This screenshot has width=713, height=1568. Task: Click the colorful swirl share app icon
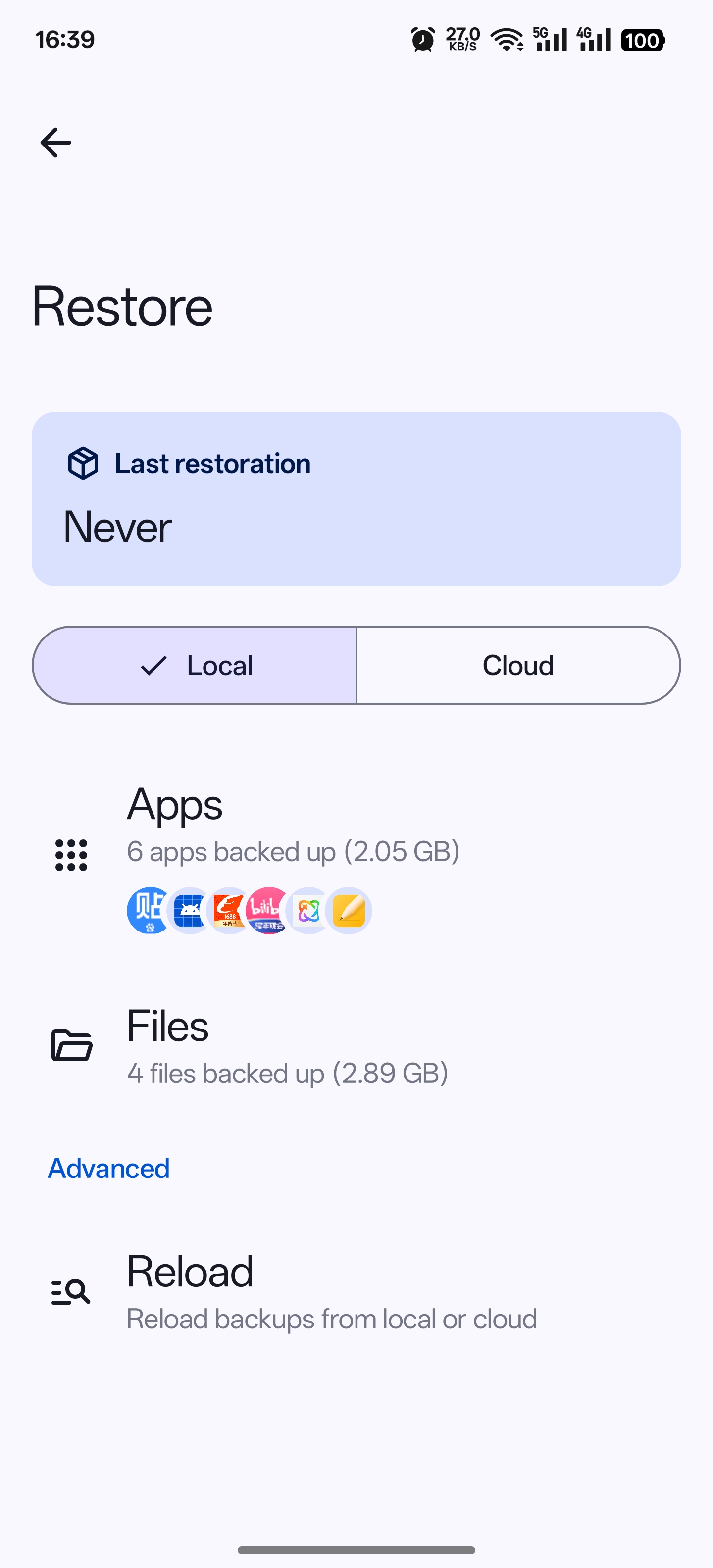308,910
